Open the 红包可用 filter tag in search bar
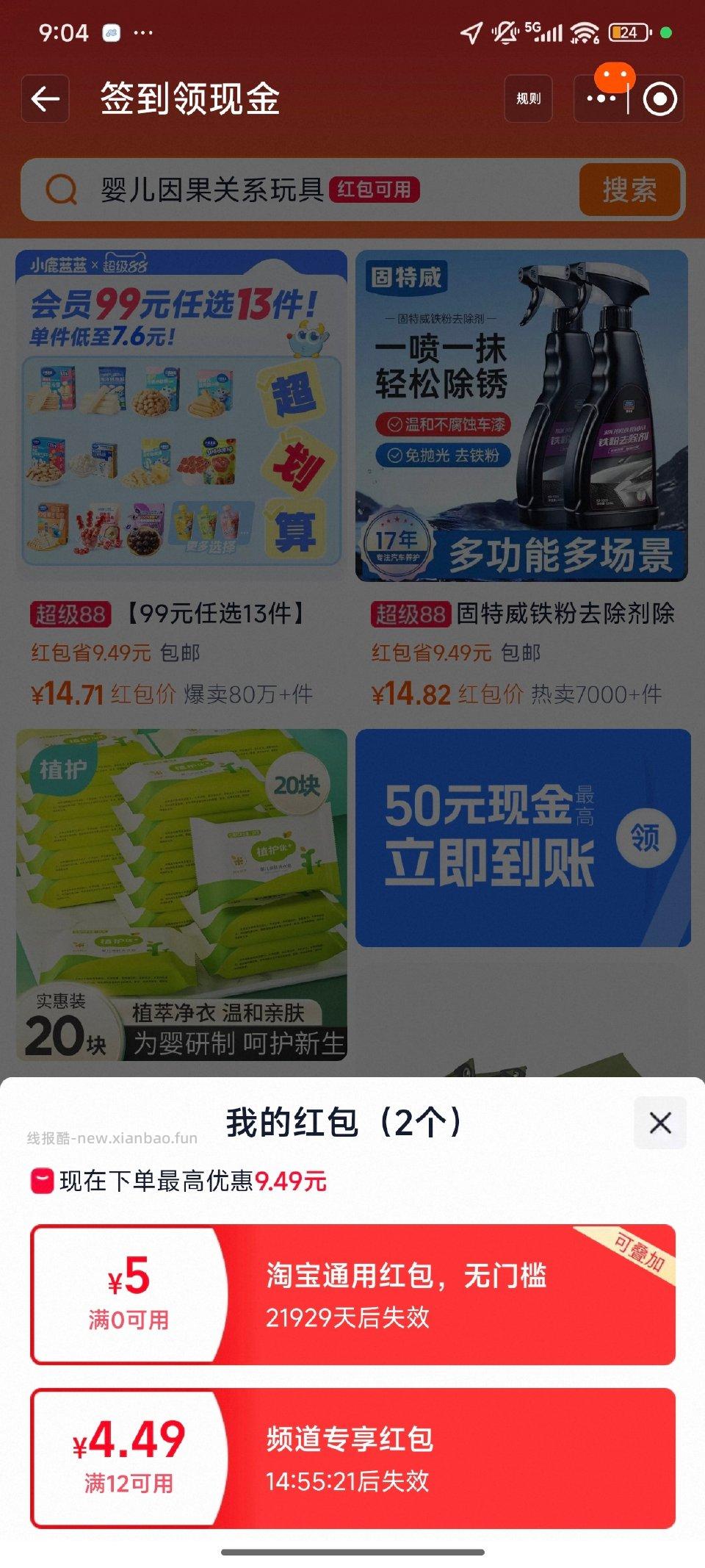The height and width of the screenshot is (1568, 705). coord(375,189)
